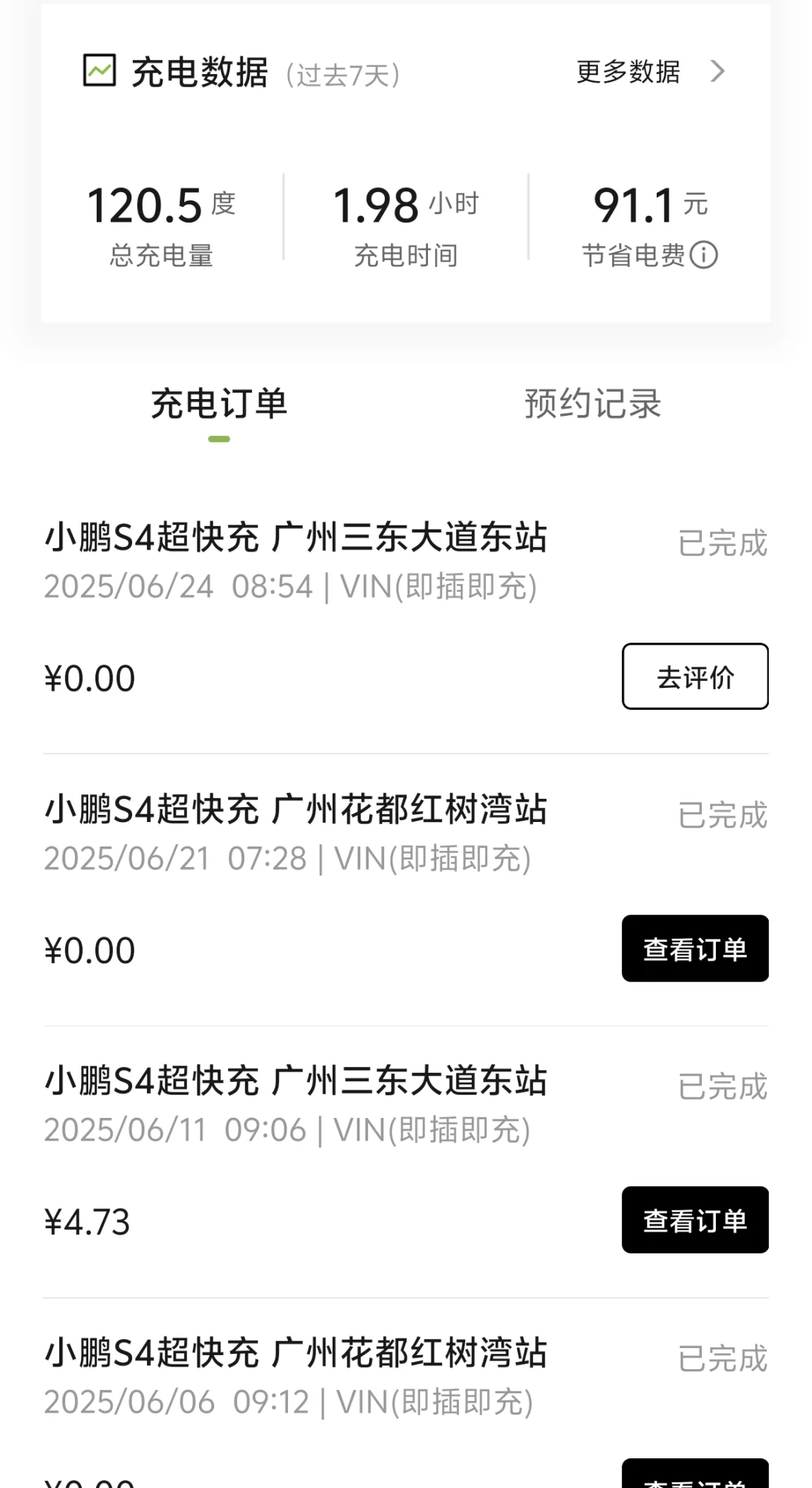Screen dimensions: 812x1488
Task: Select the 充电订单 tab
Action: pos(219,404)
